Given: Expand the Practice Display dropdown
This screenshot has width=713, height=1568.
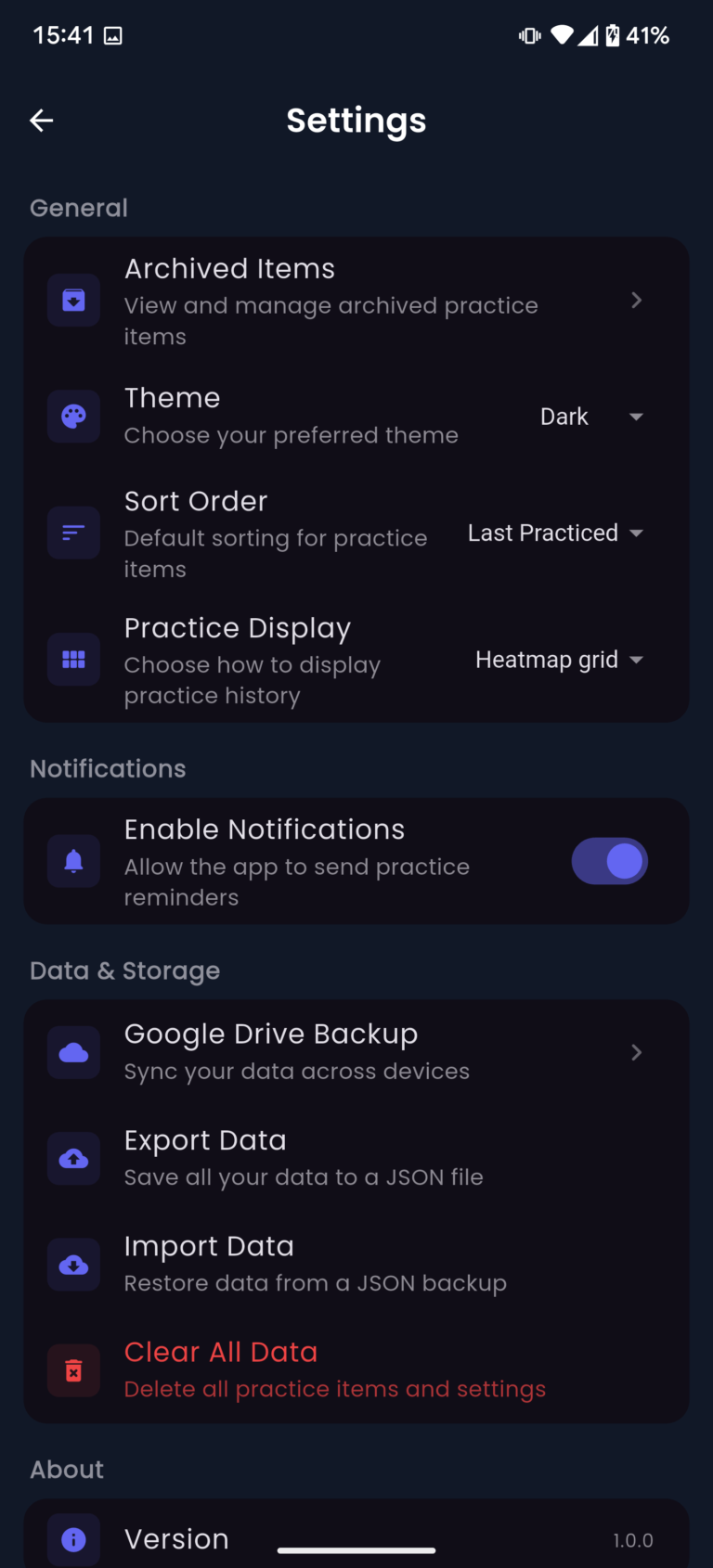Looking at the screenshot, I should click(x=559, y=660).
